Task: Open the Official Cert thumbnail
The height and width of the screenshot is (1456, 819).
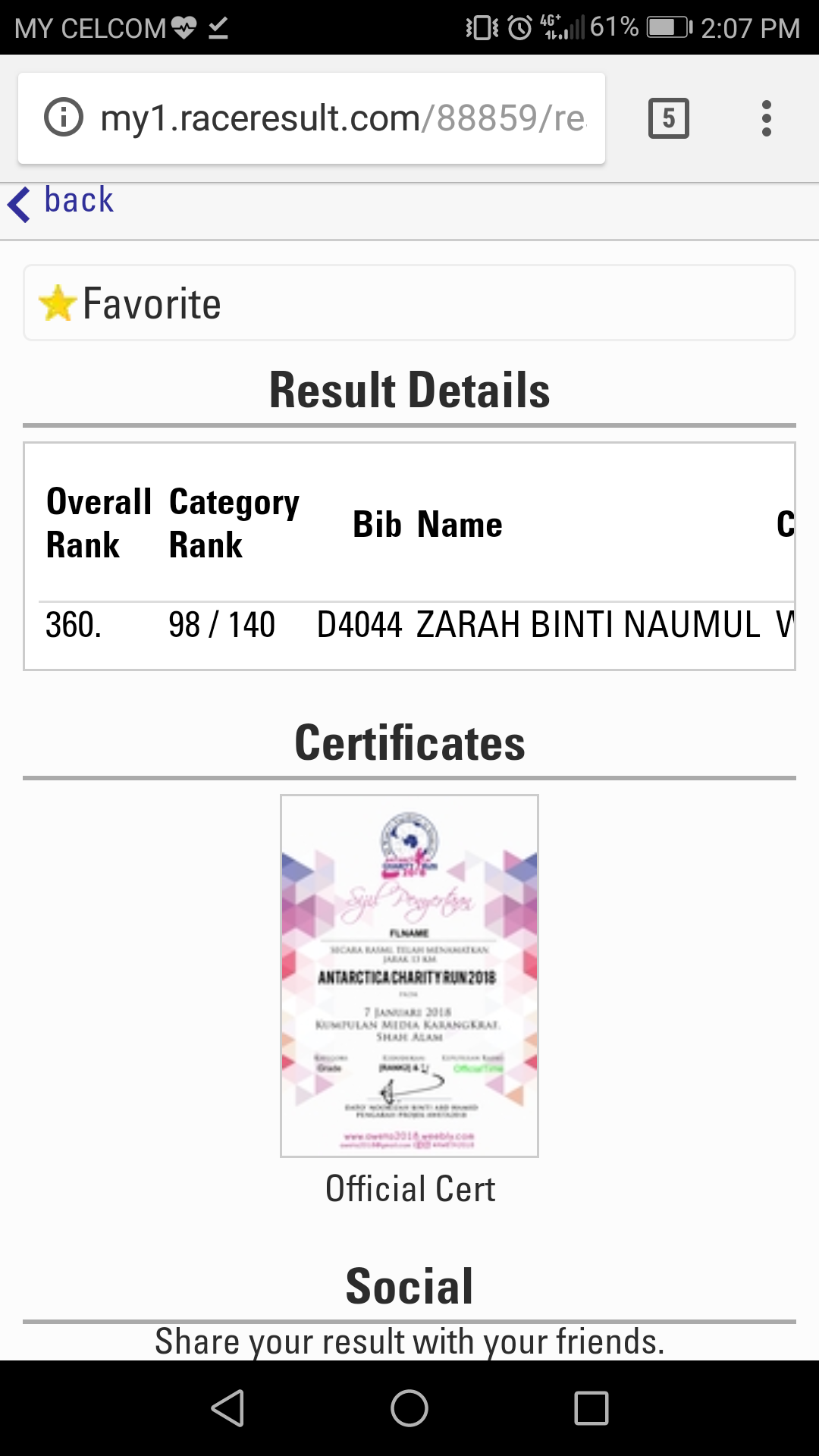Action: click(x=409, y=975)
